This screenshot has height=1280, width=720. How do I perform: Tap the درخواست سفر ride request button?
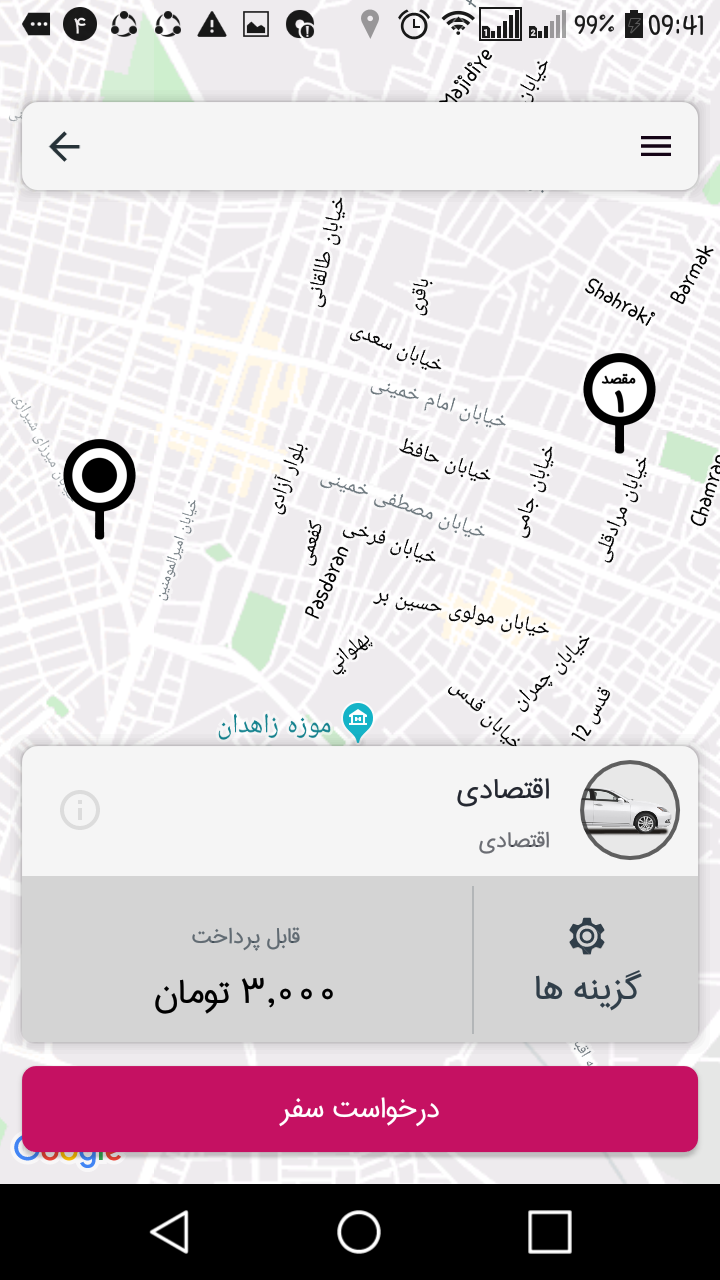pos(360,1109)
